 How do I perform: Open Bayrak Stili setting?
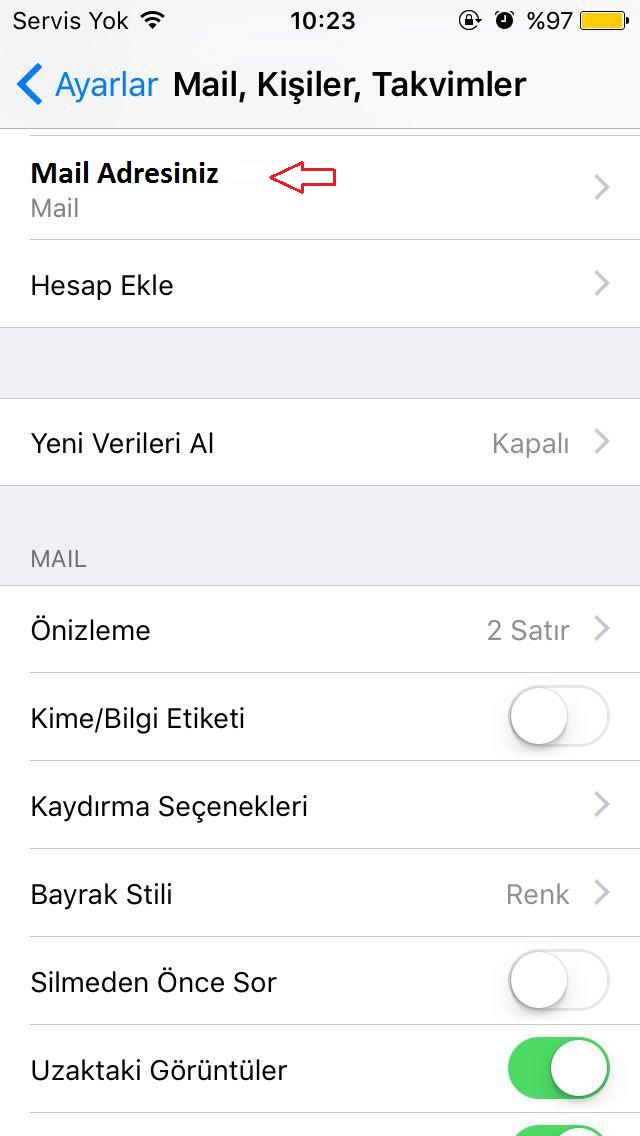coord(320,893)
